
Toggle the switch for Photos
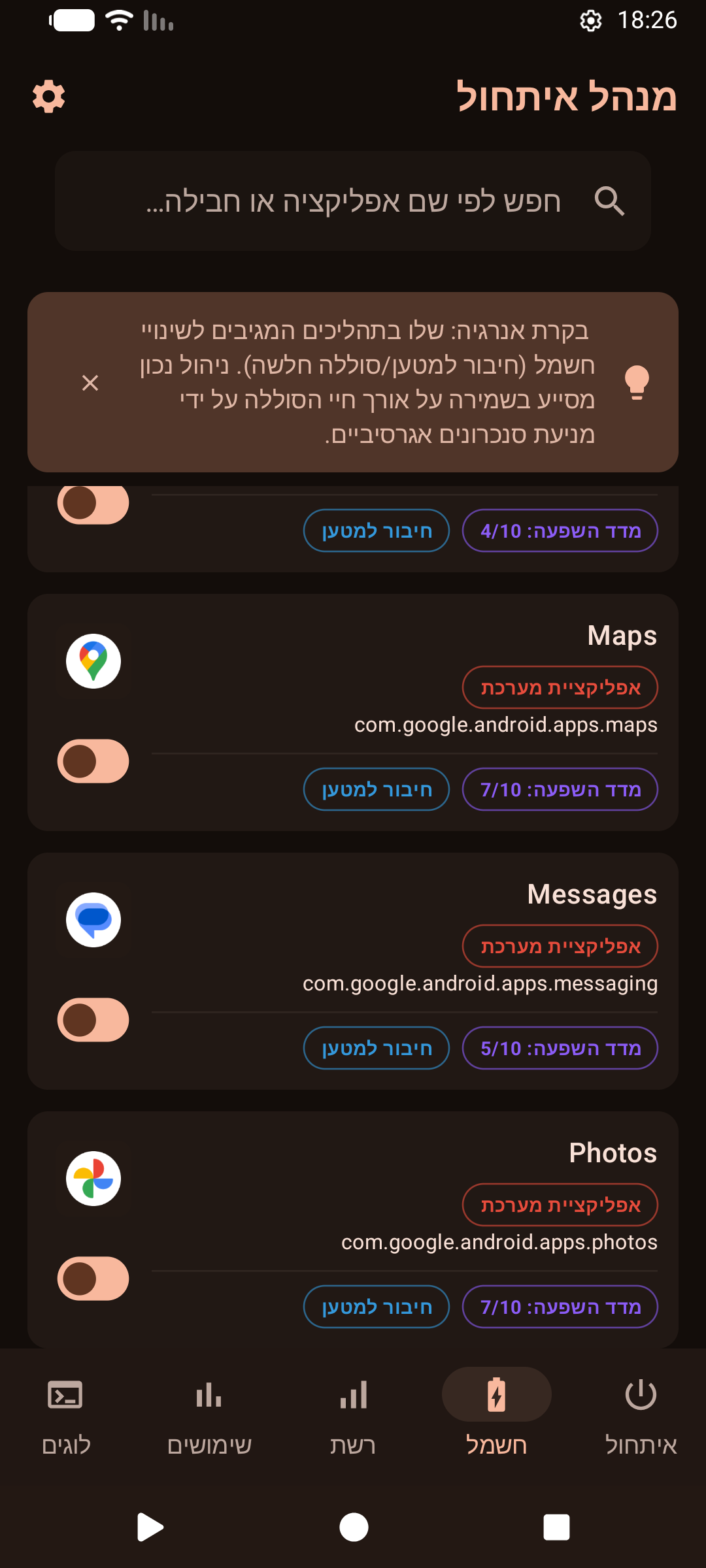click(x=93, y=1279)
